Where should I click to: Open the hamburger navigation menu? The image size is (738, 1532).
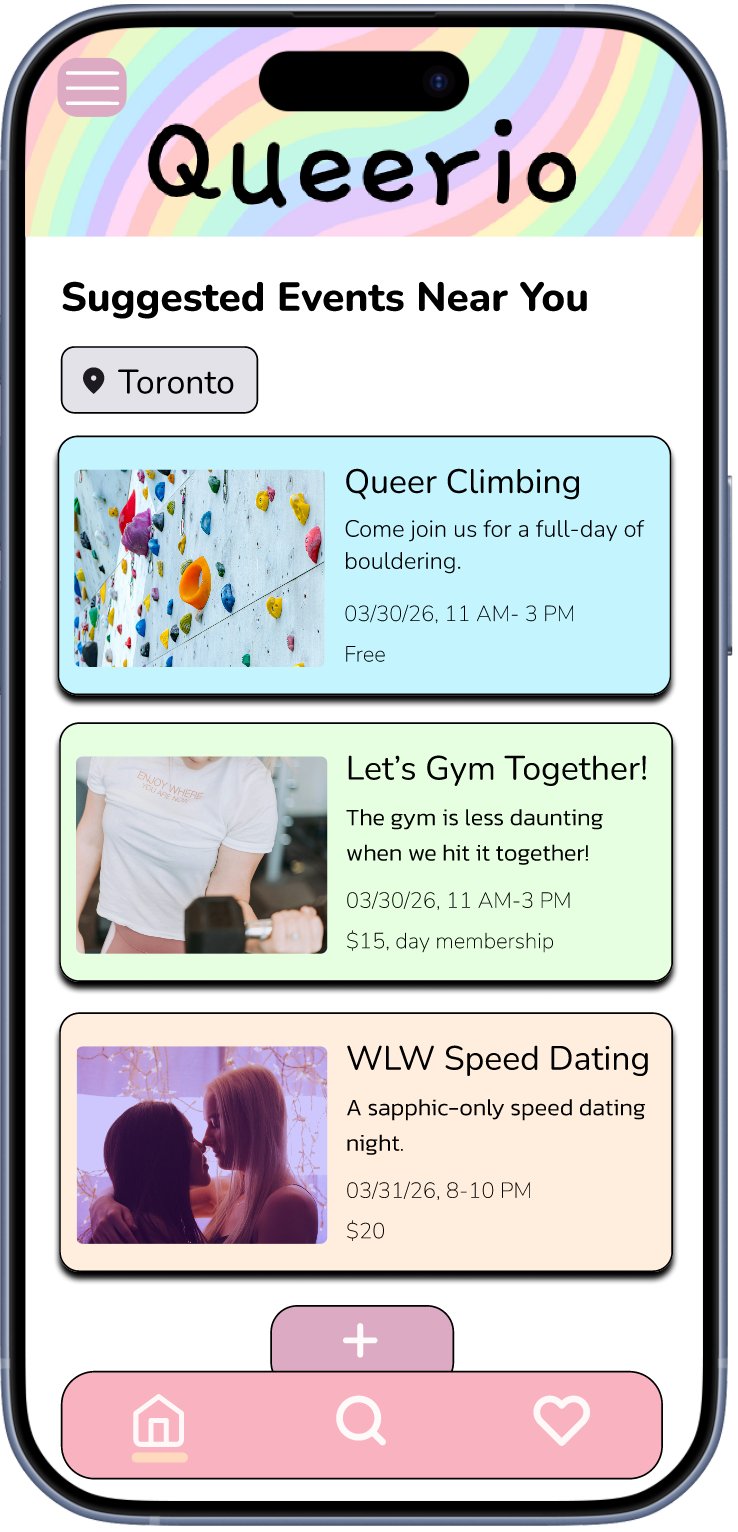pyautogui.click(x=93, y=87)
